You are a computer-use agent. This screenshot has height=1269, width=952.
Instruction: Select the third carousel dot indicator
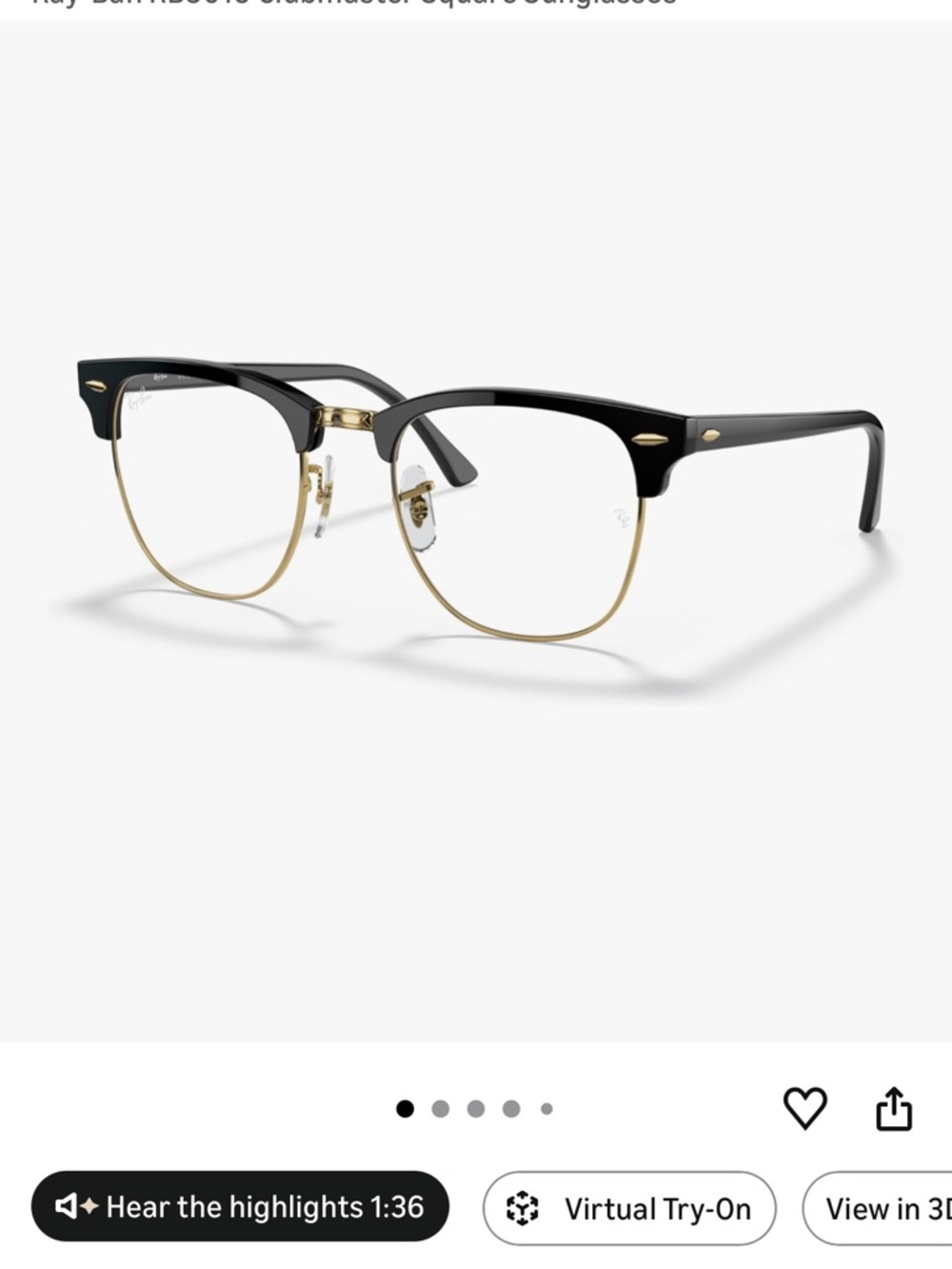click(x=475, y=1107)
